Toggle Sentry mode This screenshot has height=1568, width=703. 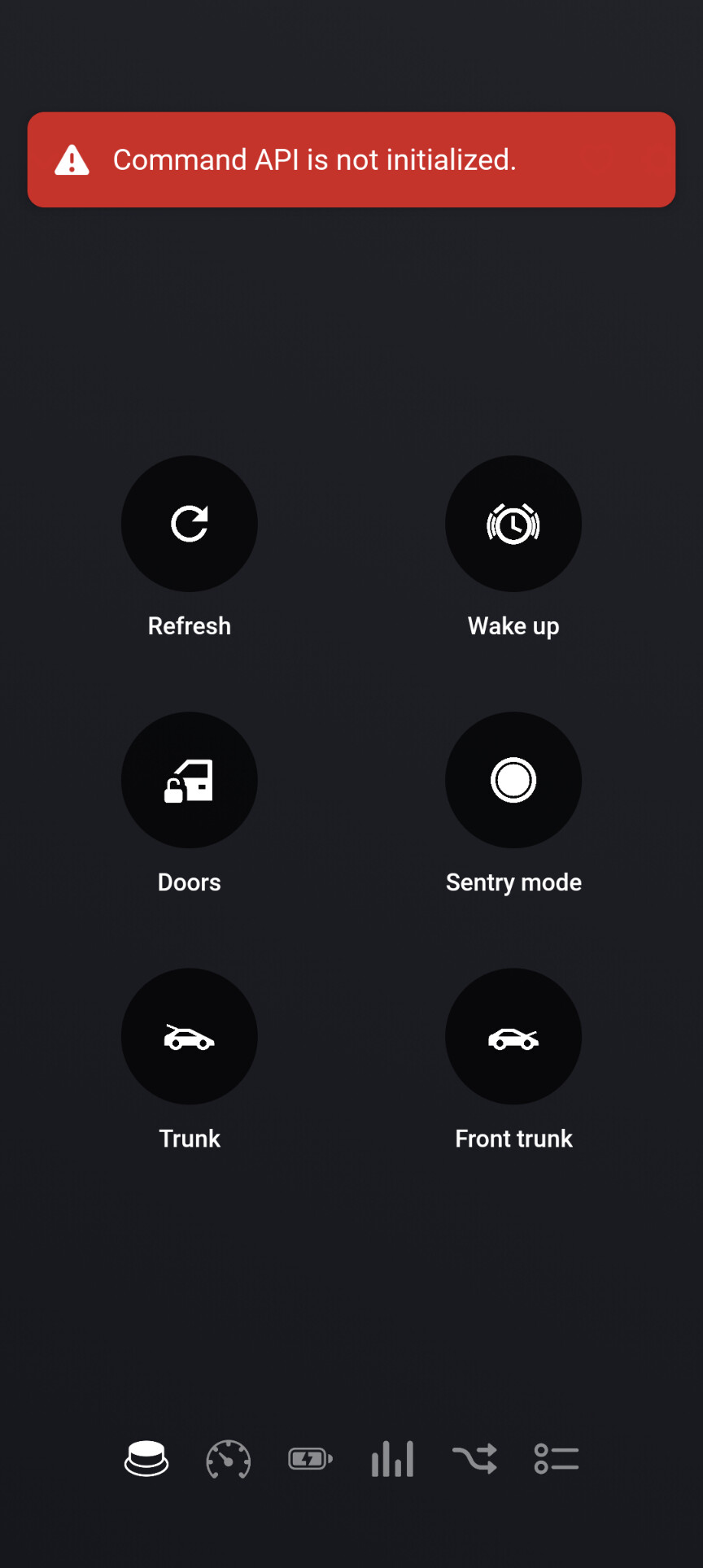click(x=513, y=780)
